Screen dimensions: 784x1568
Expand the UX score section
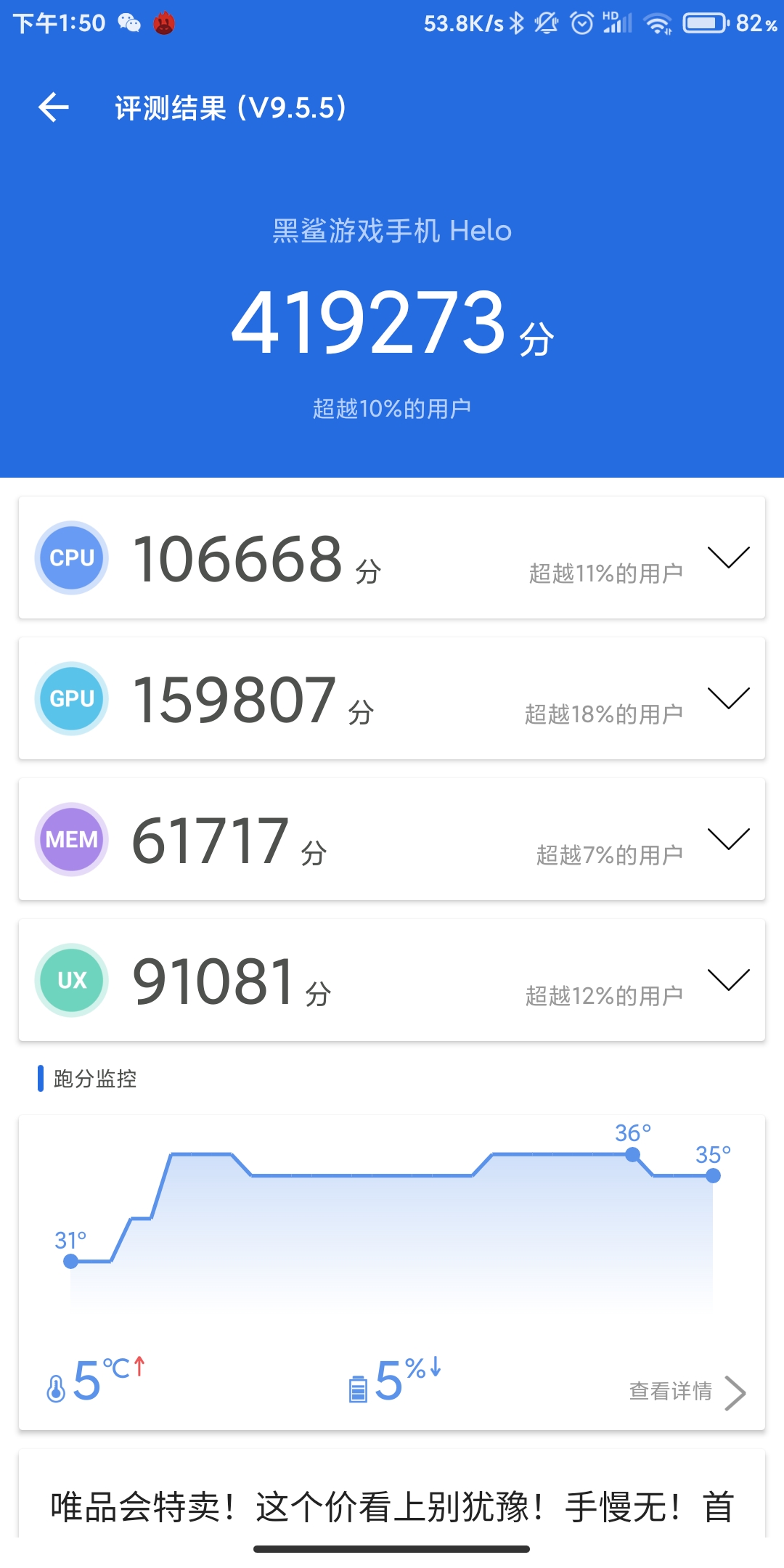click(x=728, y=980)
